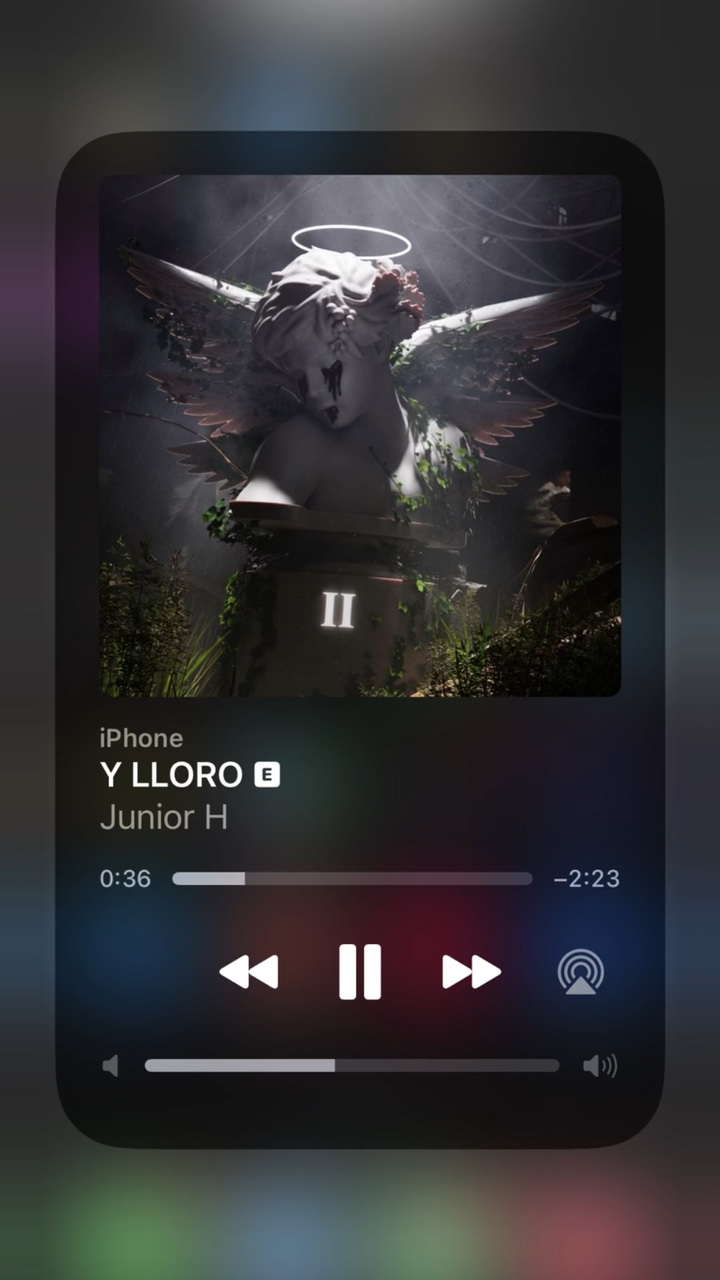Open the AirPlay output picker

[582, 971]
